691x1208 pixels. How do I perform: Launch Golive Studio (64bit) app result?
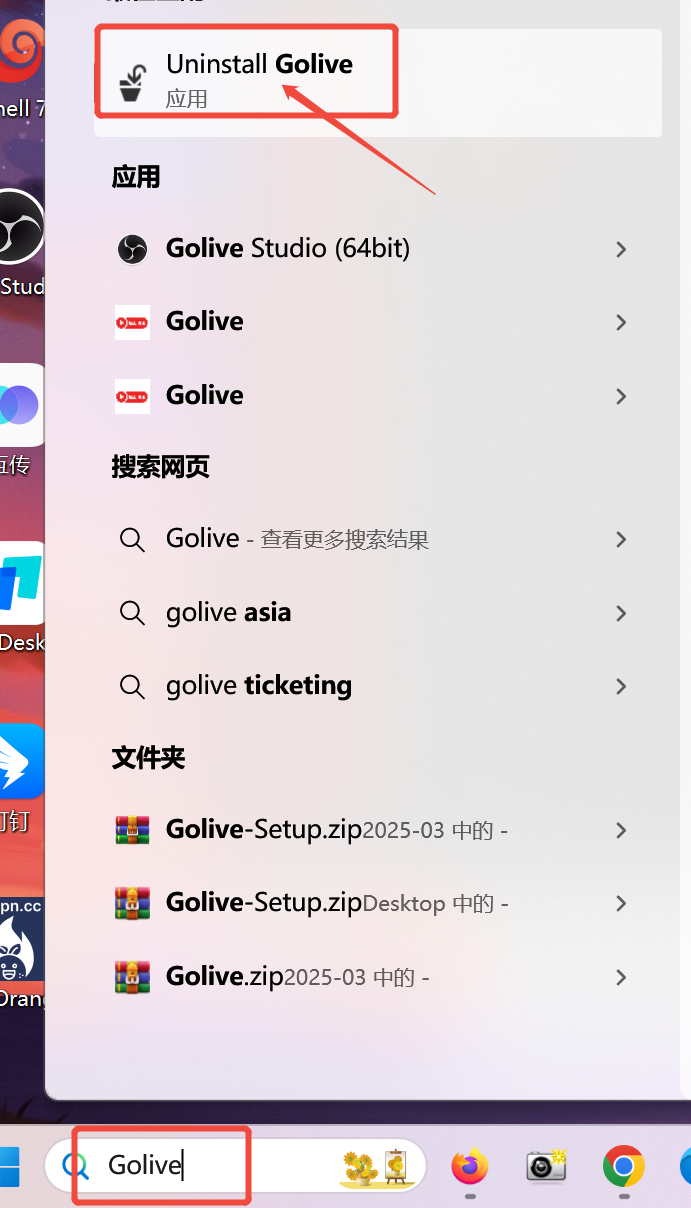(x=287, y=249)
